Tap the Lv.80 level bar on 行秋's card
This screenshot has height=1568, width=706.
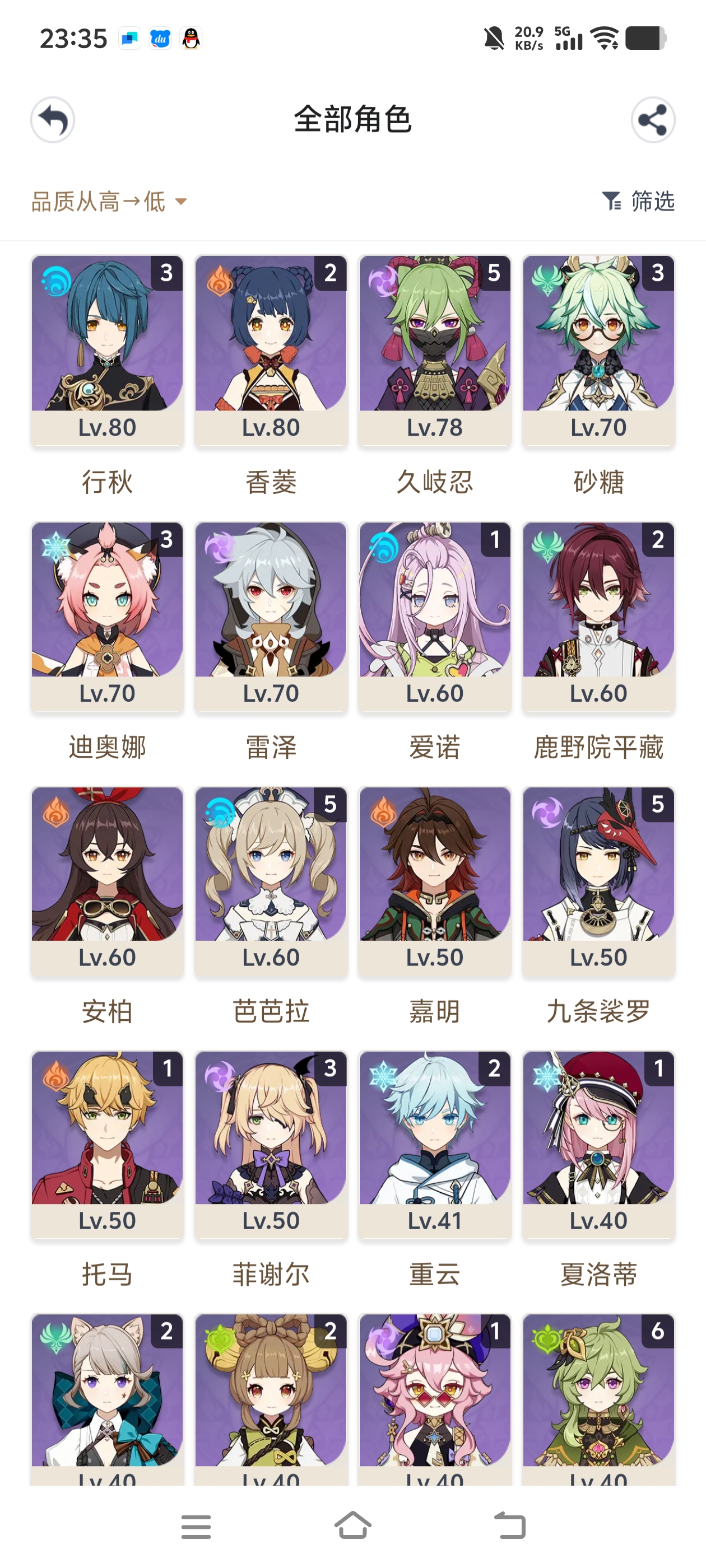106,427
